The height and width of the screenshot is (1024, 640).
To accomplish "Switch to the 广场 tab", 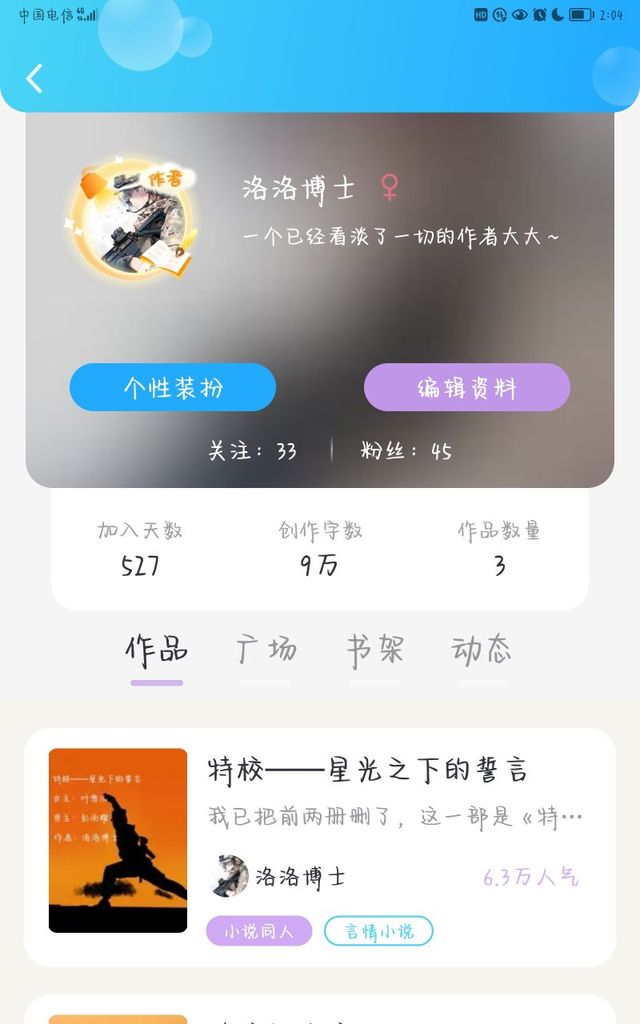I will click(x=266, y=650).
